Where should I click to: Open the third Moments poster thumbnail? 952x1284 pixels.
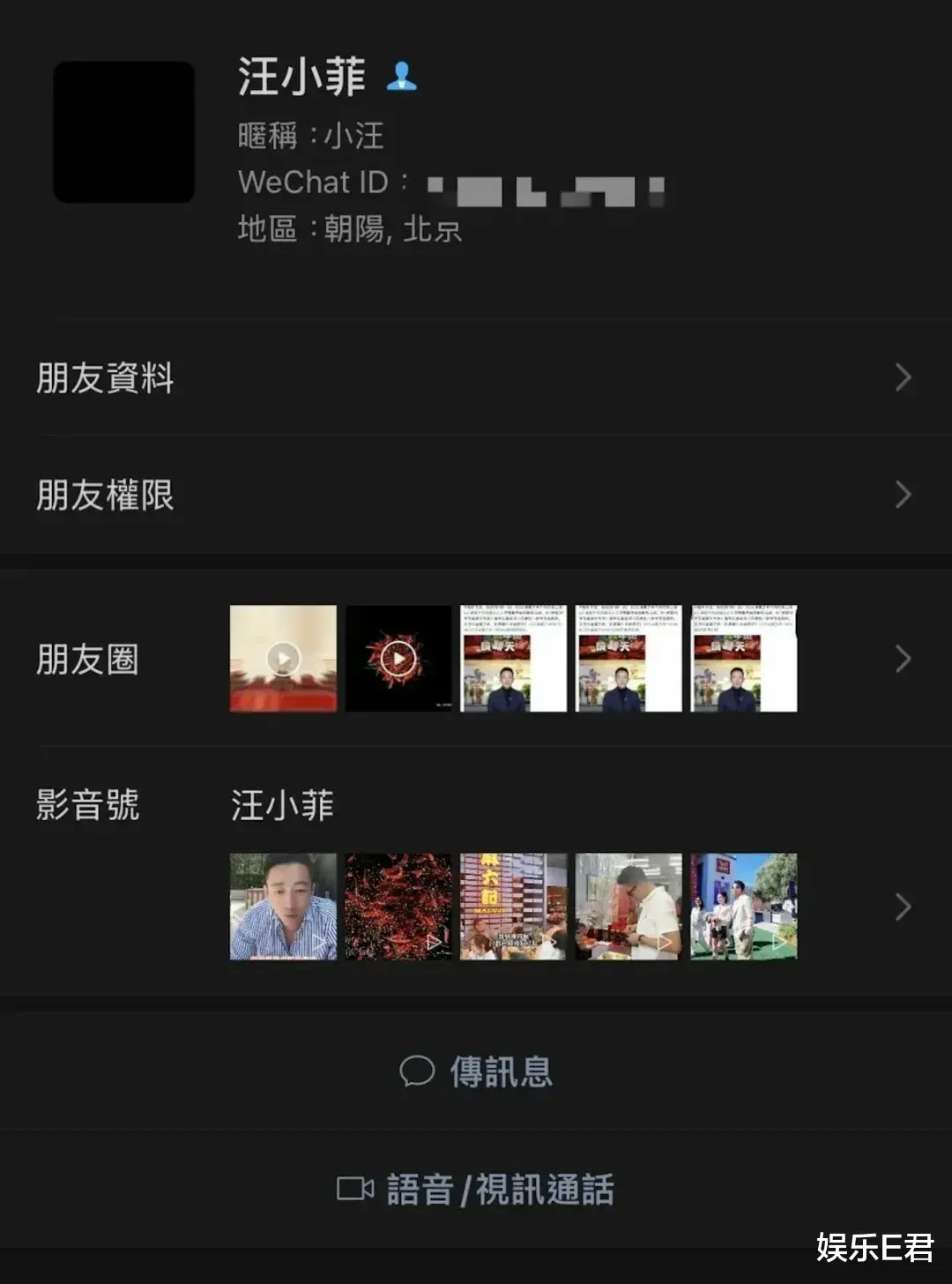512,659
